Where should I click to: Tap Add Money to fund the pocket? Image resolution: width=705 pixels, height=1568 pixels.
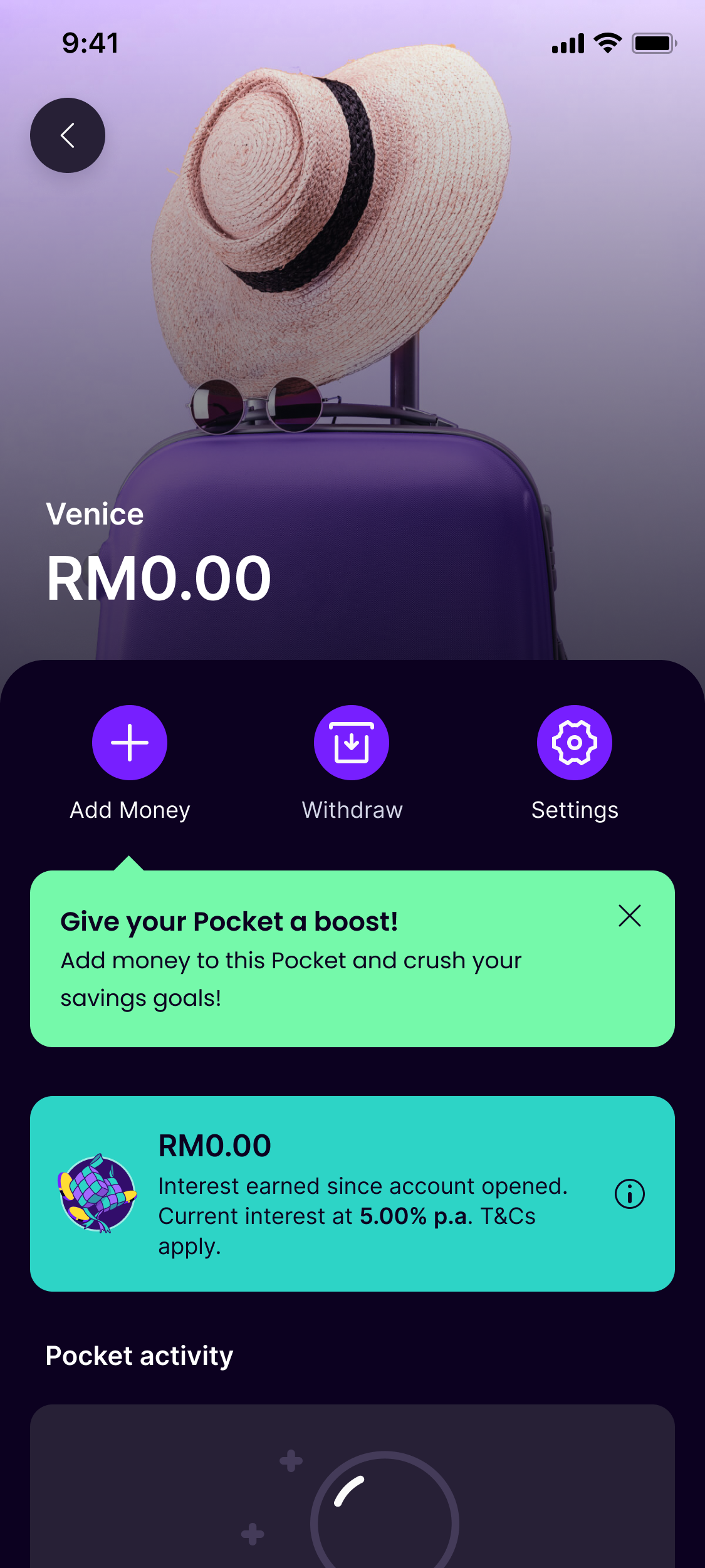pyautogui.click(x=130, y=743)
